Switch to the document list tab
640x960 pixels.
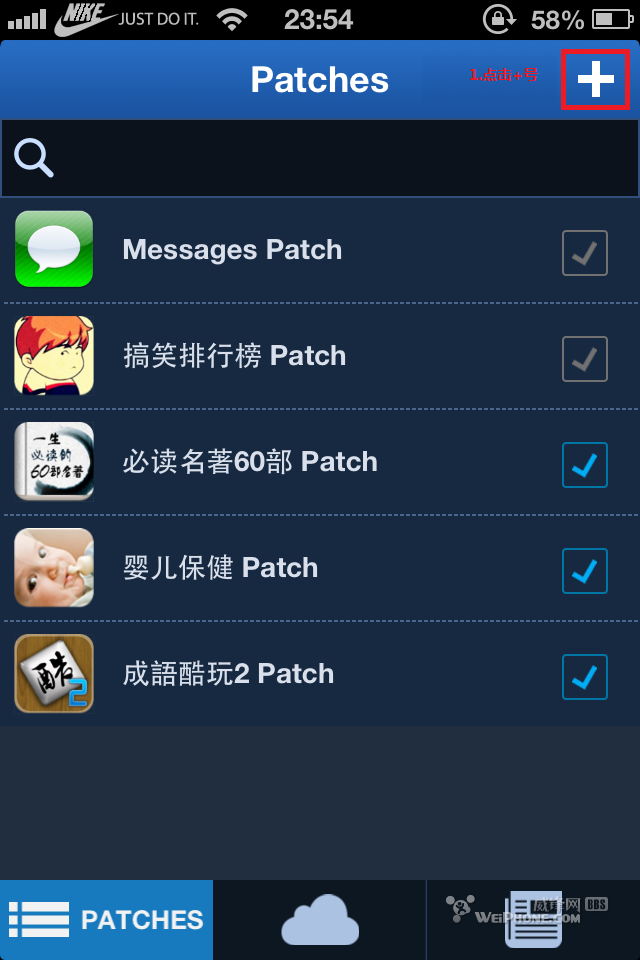click(x=533, y=920)
